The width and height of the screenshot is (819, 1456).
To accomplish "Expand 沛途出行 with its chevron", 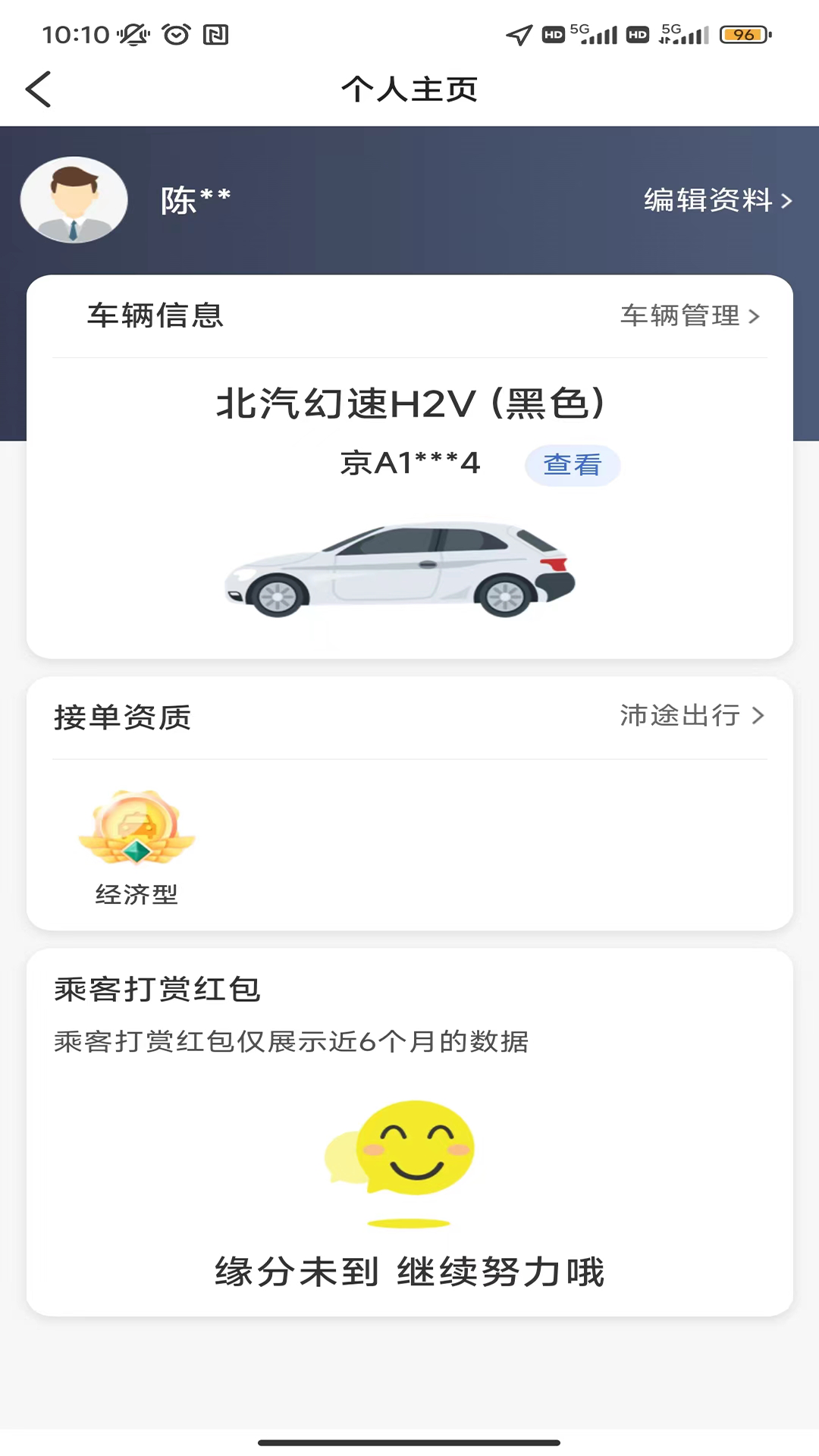I will (x=758, y=715).
